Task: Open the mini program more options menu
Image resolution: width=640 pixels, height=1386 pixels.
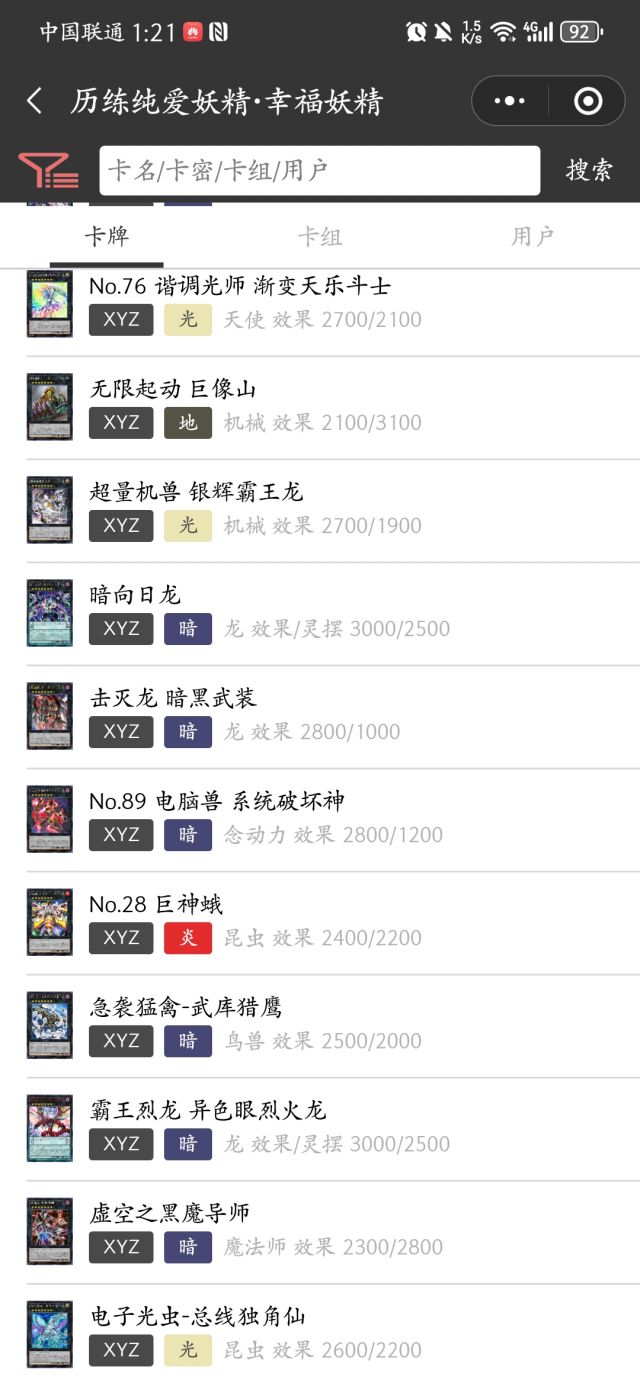Action: click(510, 101)
